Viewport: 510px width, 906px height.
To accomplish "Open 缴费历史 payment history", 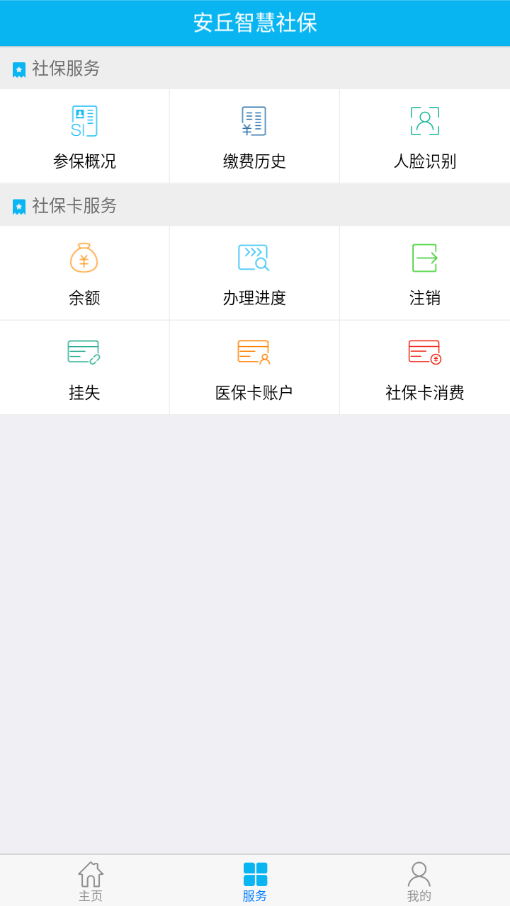I will coord(254,136).
